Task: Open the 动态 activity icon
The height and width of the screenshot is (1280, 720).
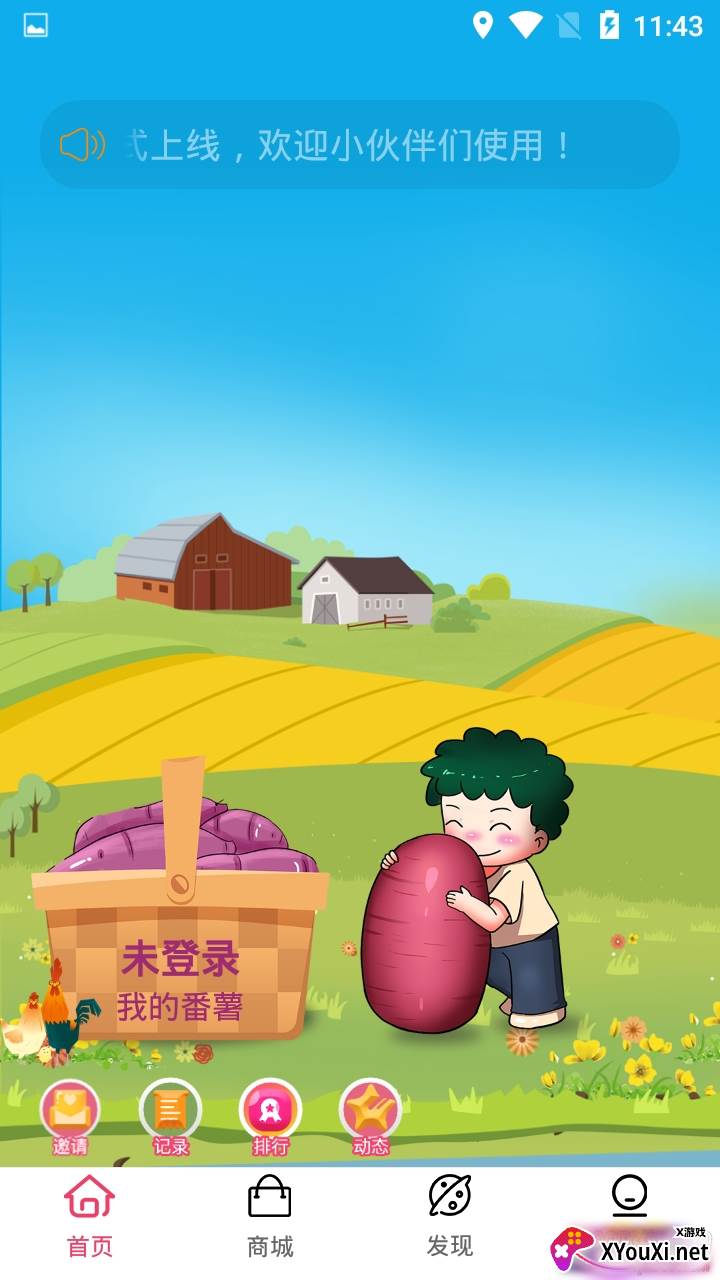Action: tap(370, 1116)
